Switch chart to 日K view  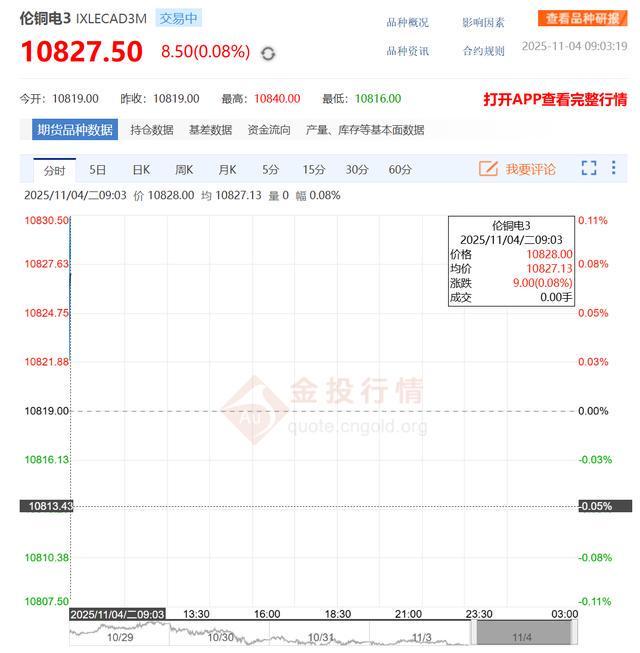[141, 170]
